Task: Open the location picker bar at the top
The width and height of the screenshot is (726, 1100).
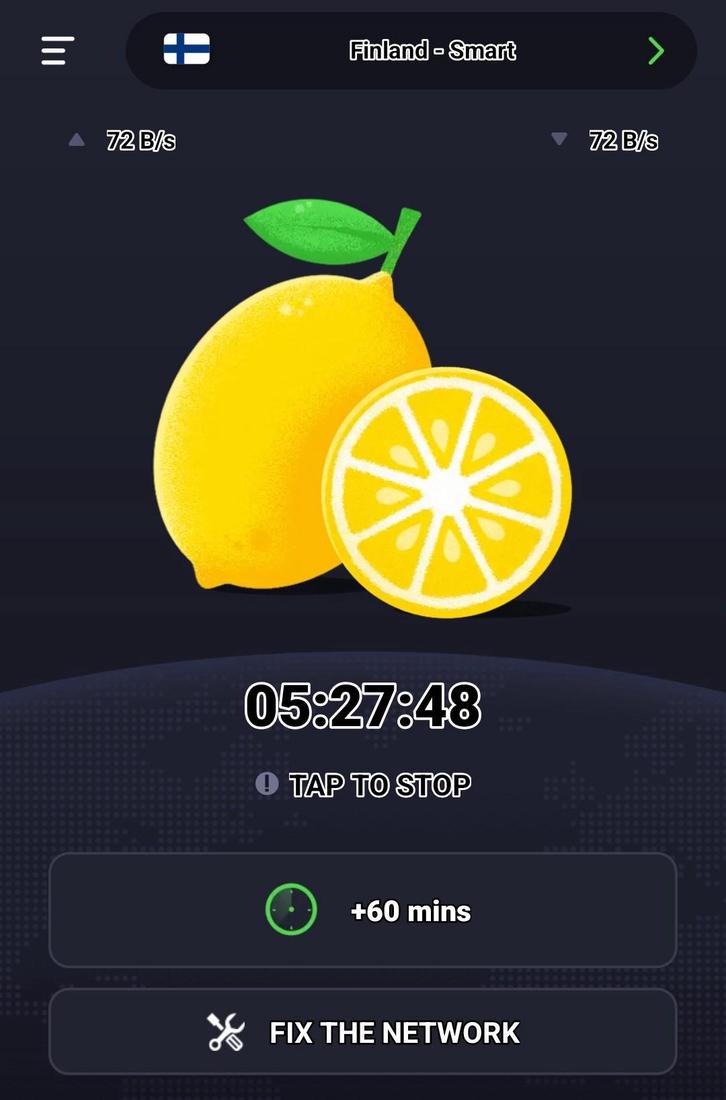Action: pyautogui.click(x=408, y=50)
